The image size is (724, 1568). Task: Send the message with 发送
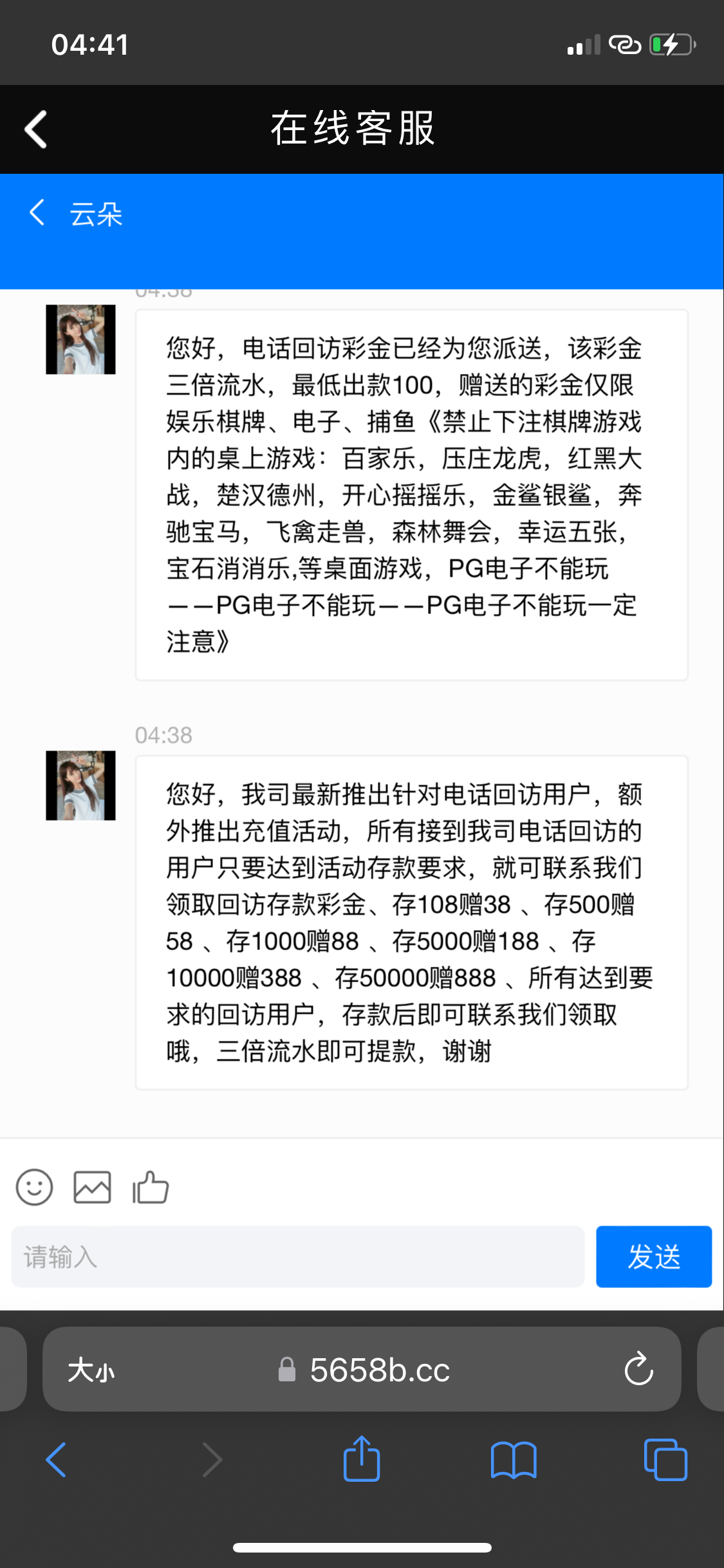653,1256
